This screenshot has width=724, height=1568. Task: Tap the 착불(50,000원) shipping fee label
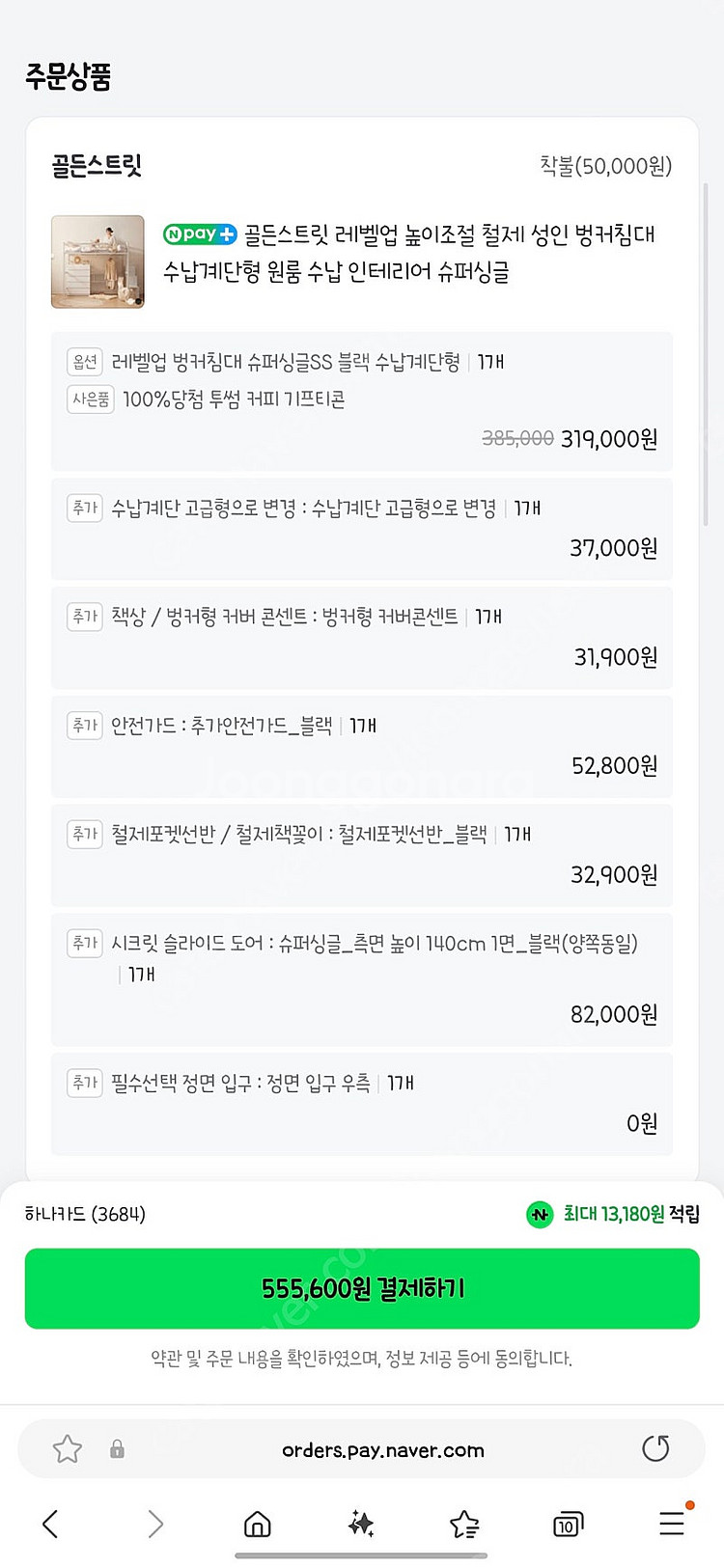click(x=605, y=165)
